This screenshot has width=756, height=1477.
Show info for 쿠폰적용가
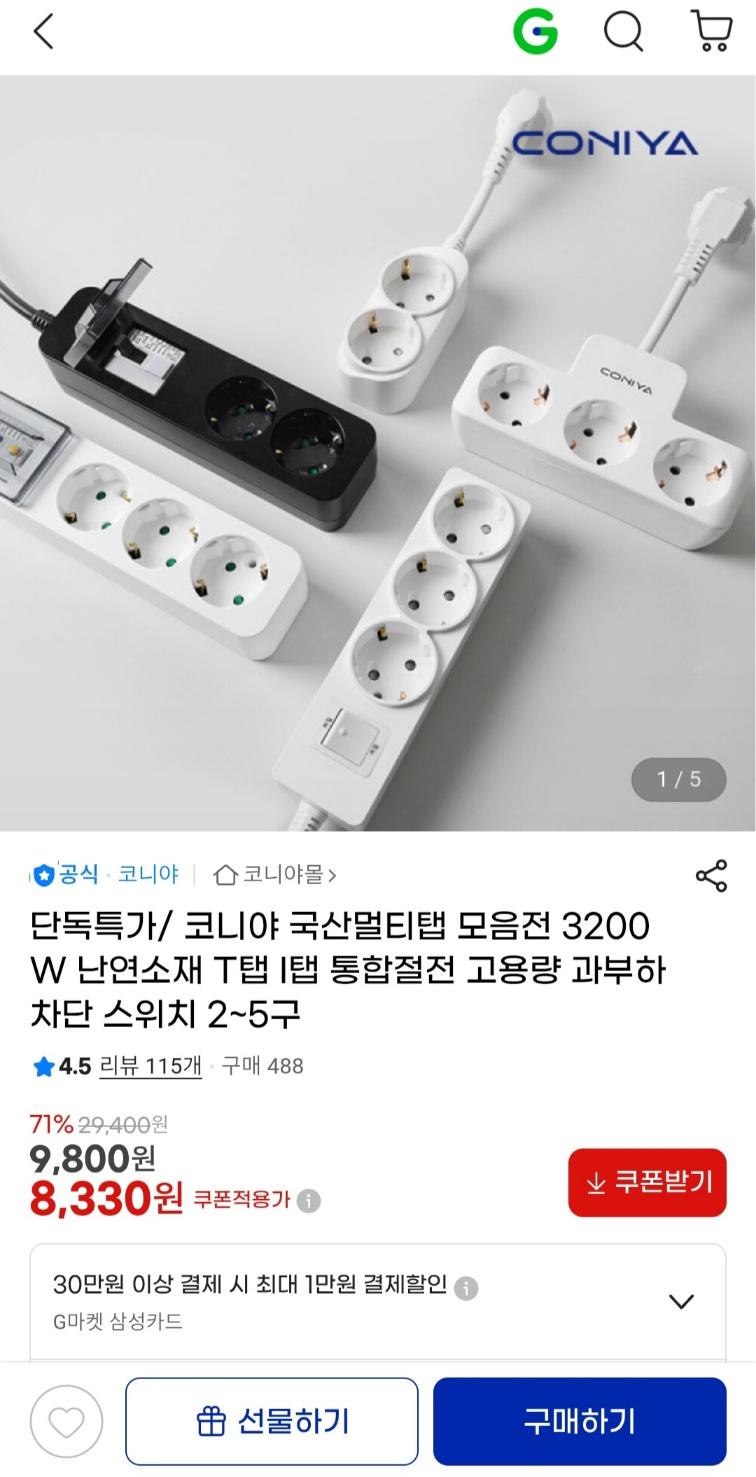click(310, 1200)
